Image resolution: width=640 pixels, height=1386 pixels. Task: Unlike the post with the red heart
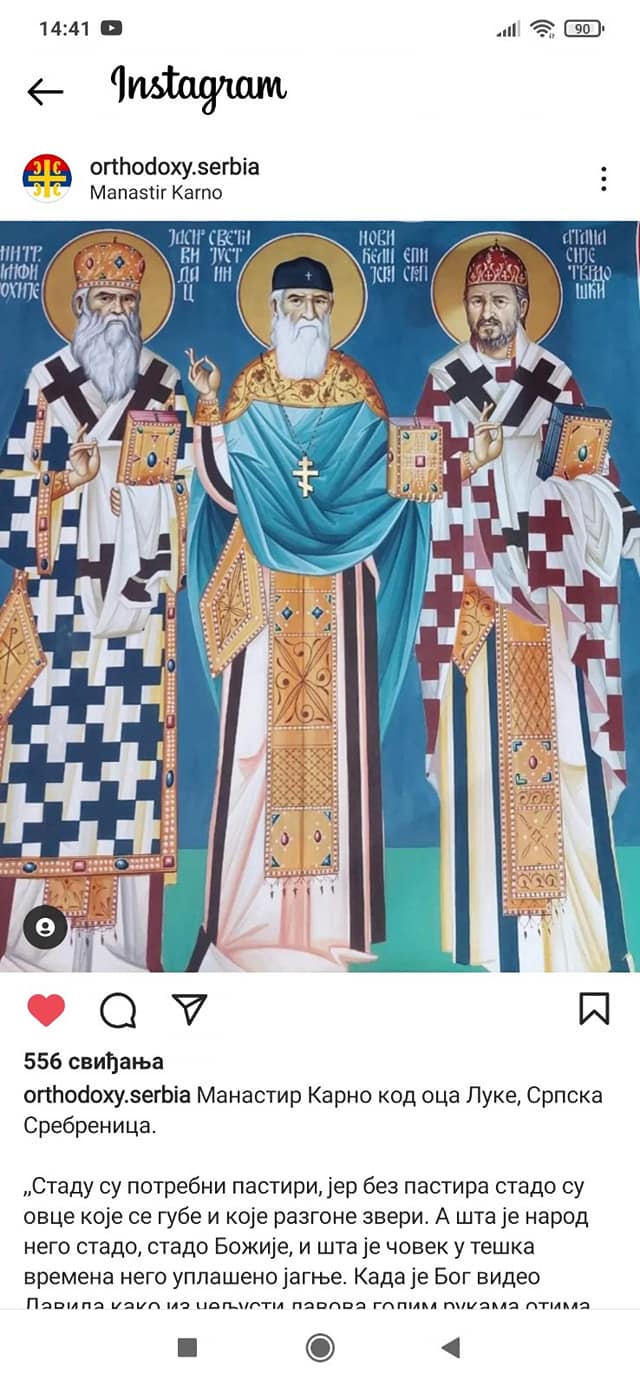tap(46, 1010)
